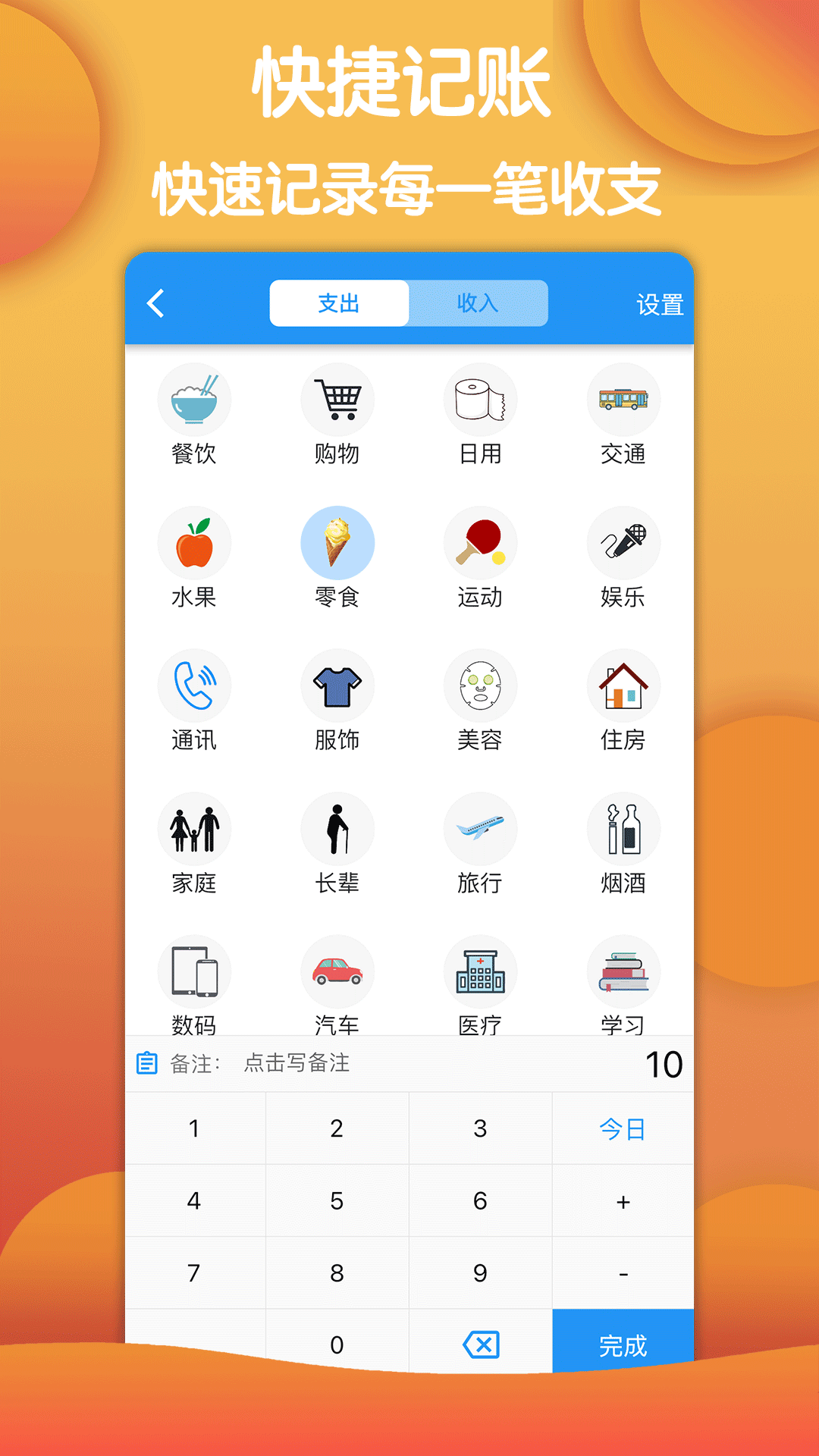Select the 餐饮 rice bowl category icon
Image resolution: width=819 pixels, height=1456 pixels.
click(x=195, y=400)
